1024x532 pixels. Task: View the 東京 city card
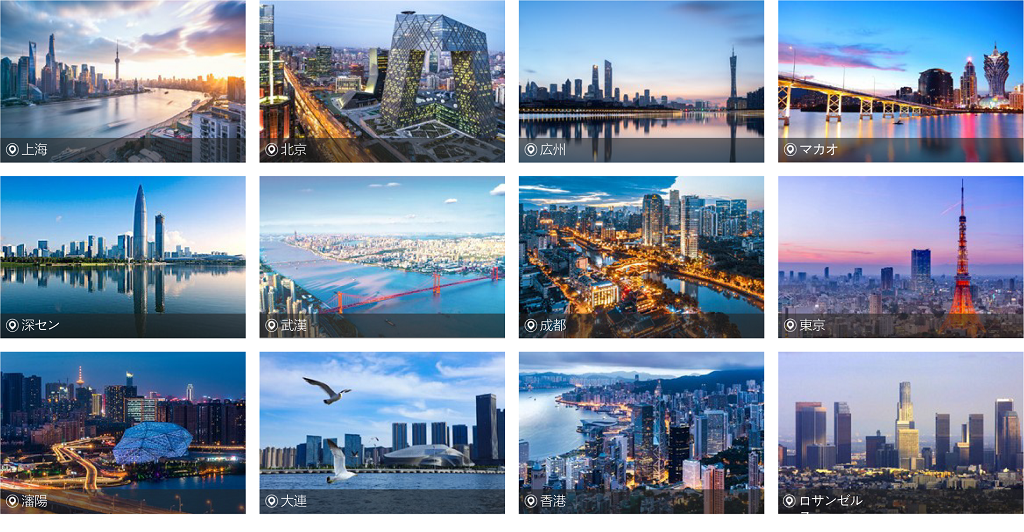(900, 257)
